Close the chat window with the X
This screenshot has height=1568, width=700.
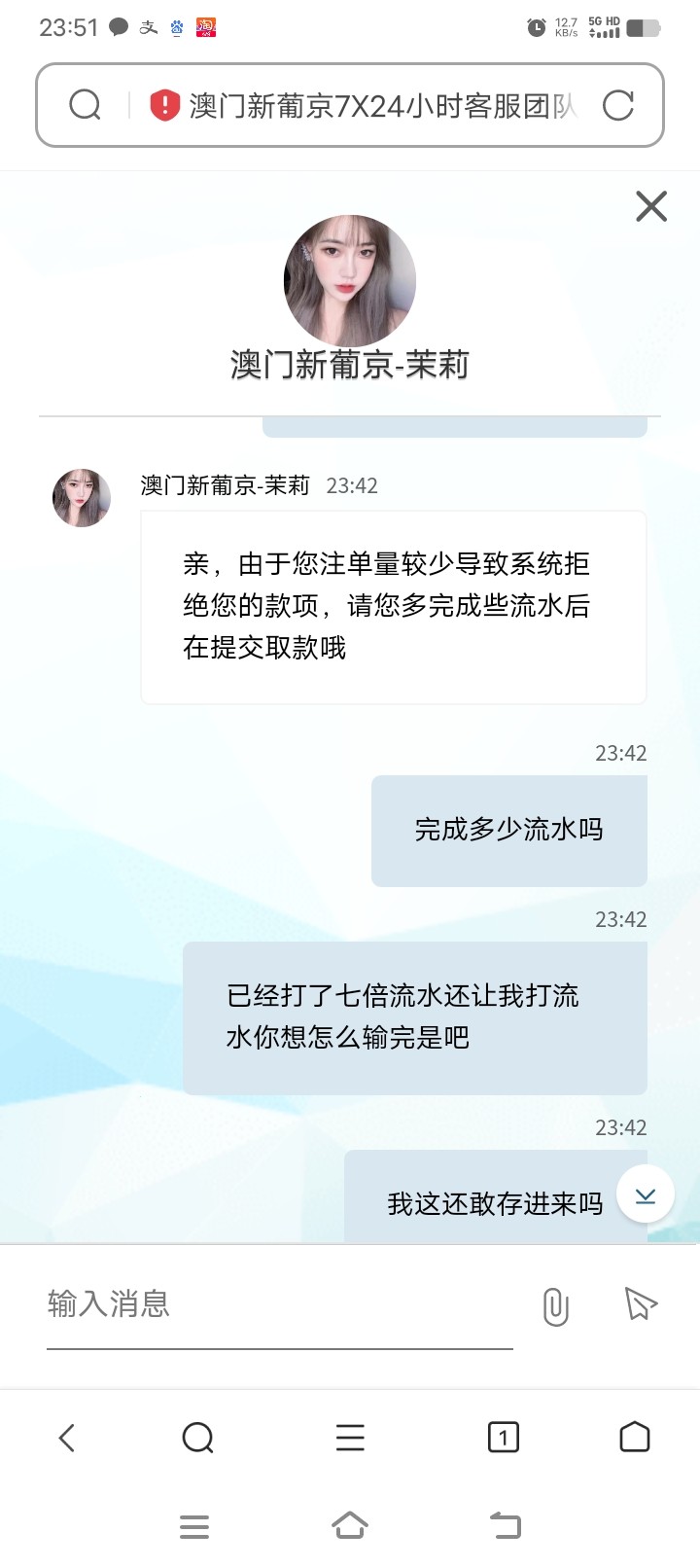click(649, 206)
